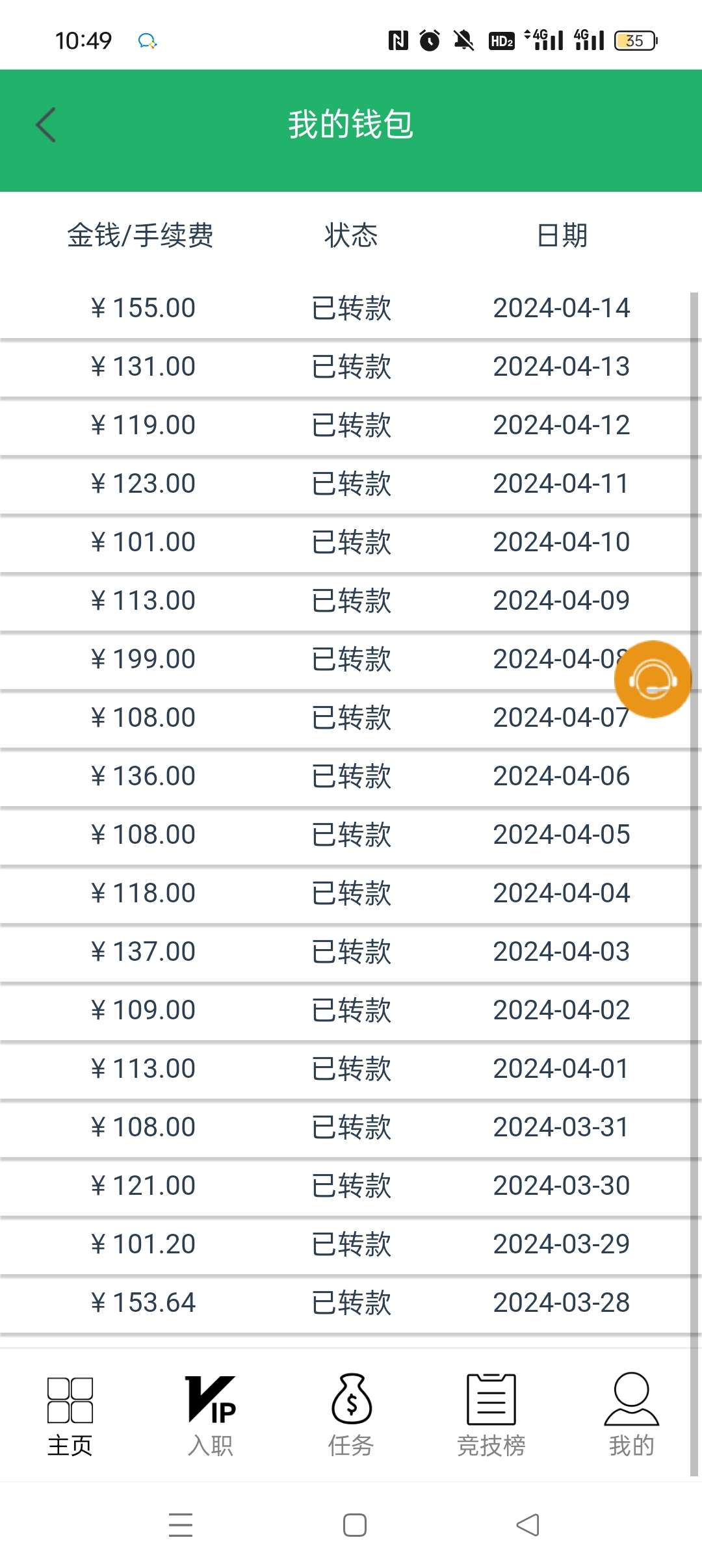702x1568 pixels.
Task: Open the orange customer service button
Action: click(653, 679)
